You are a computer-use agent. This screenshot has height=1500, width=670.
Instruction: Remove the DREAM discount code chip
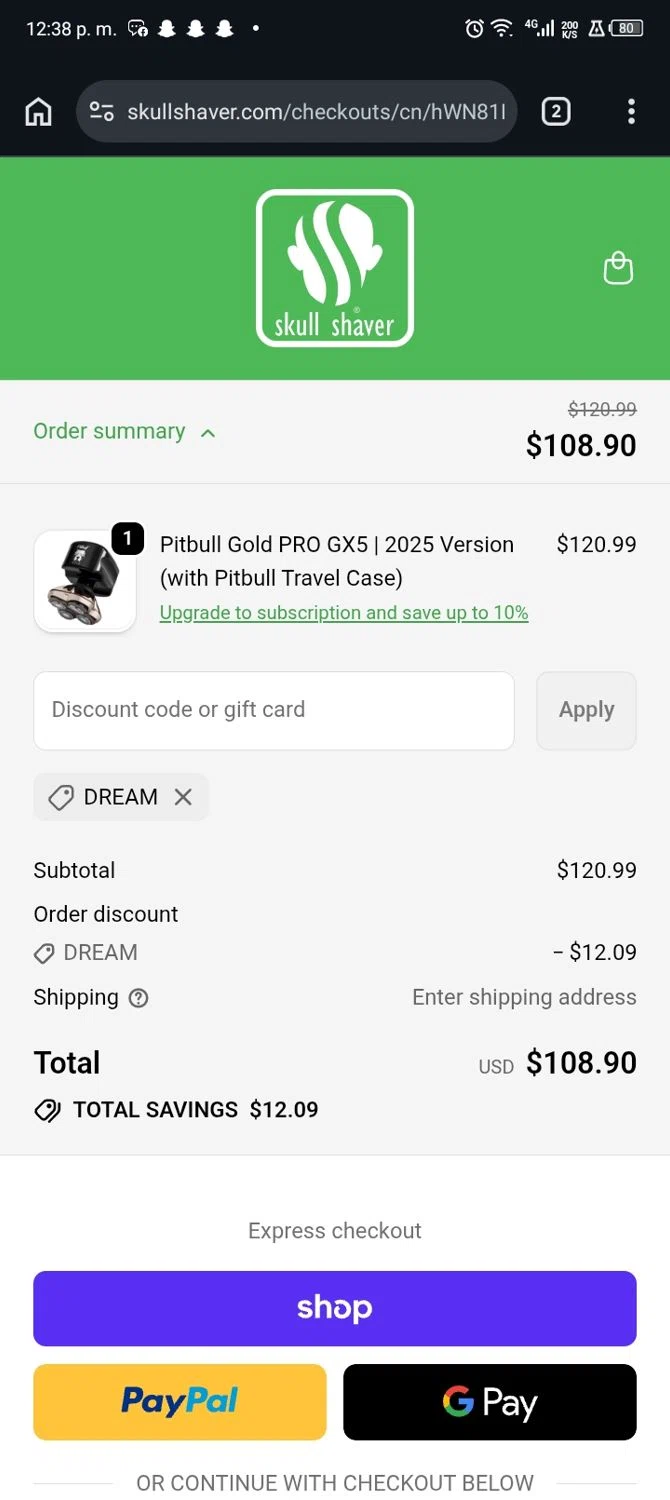183,797
